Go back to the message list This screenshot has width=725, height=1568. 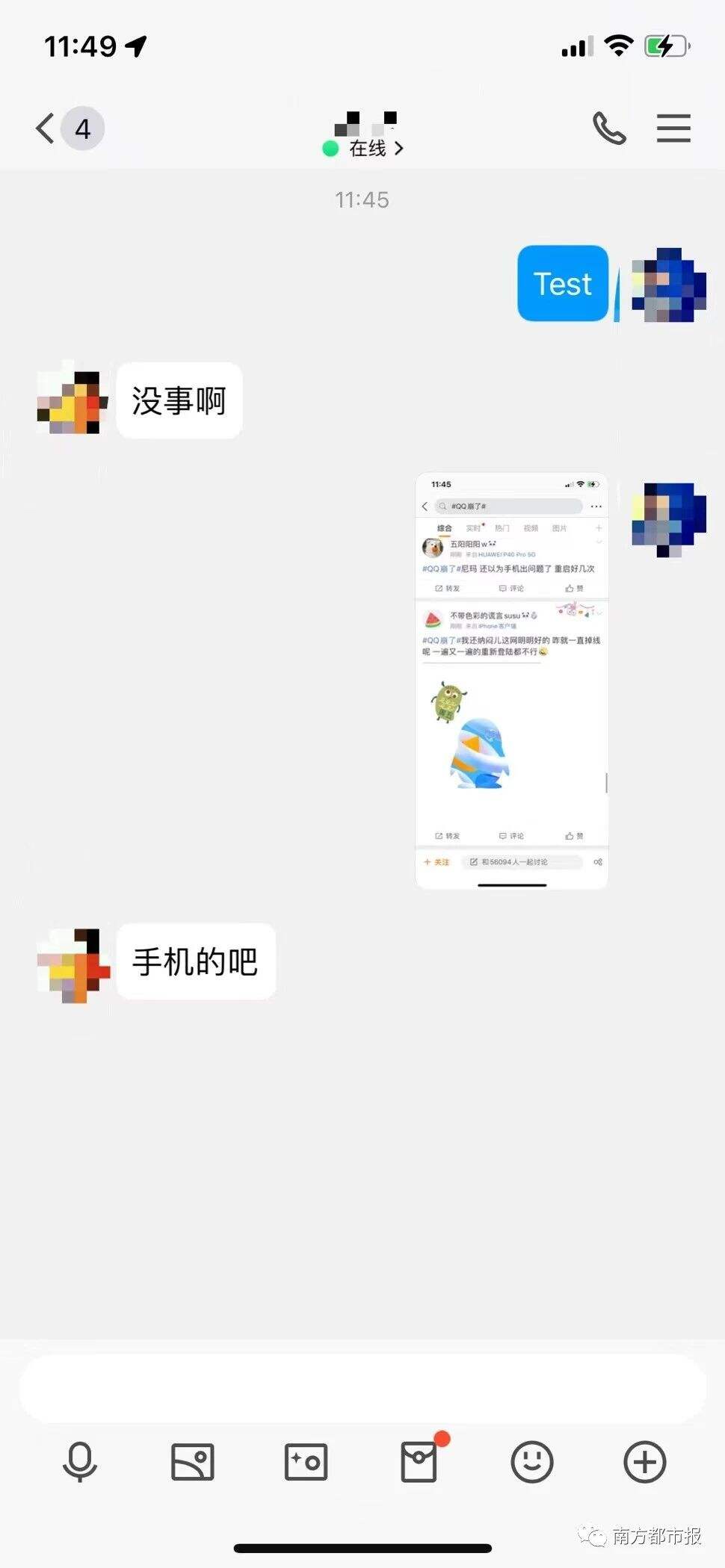pos(68,128)
